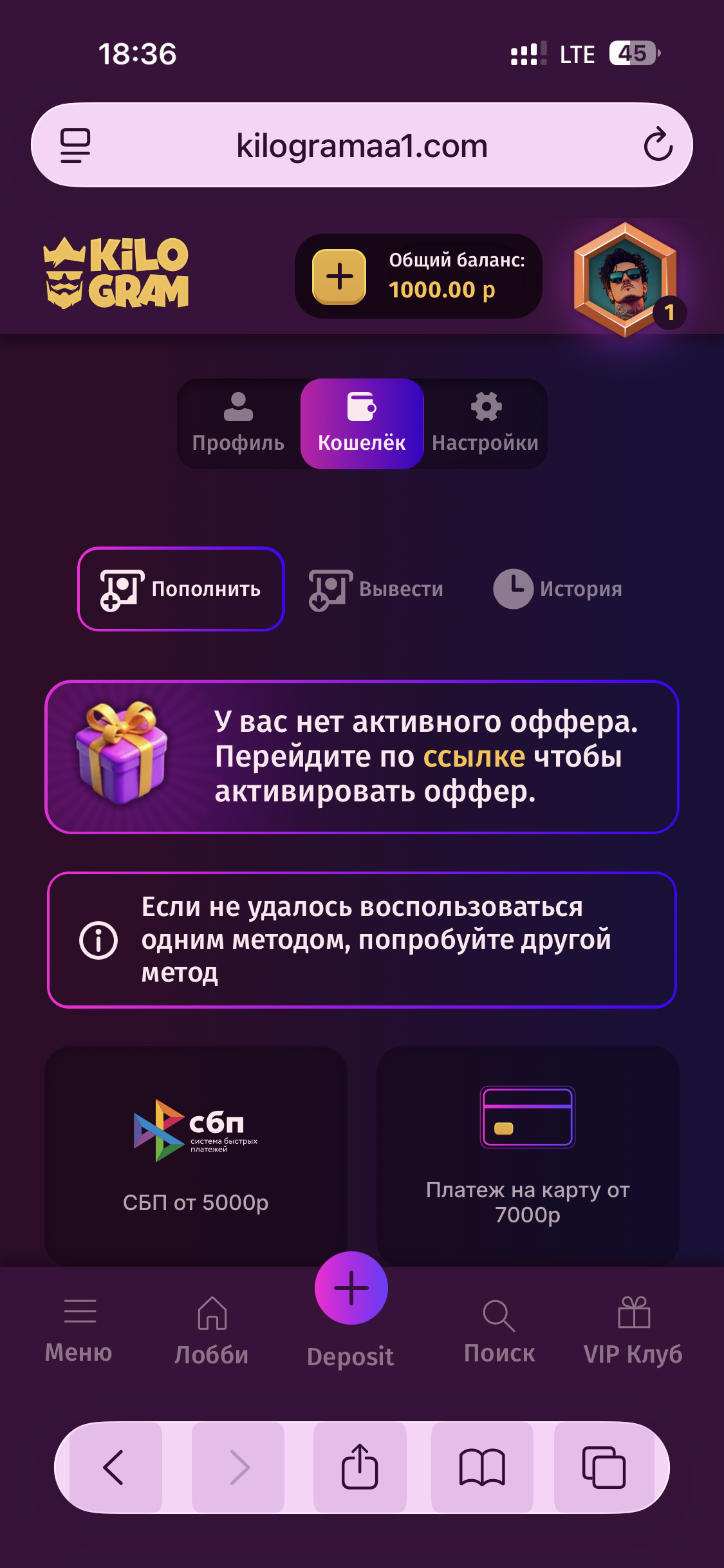Follow the ссылке link to activate offer
Viewport: 724px width, 1568px height.
(x=474, y=757)
